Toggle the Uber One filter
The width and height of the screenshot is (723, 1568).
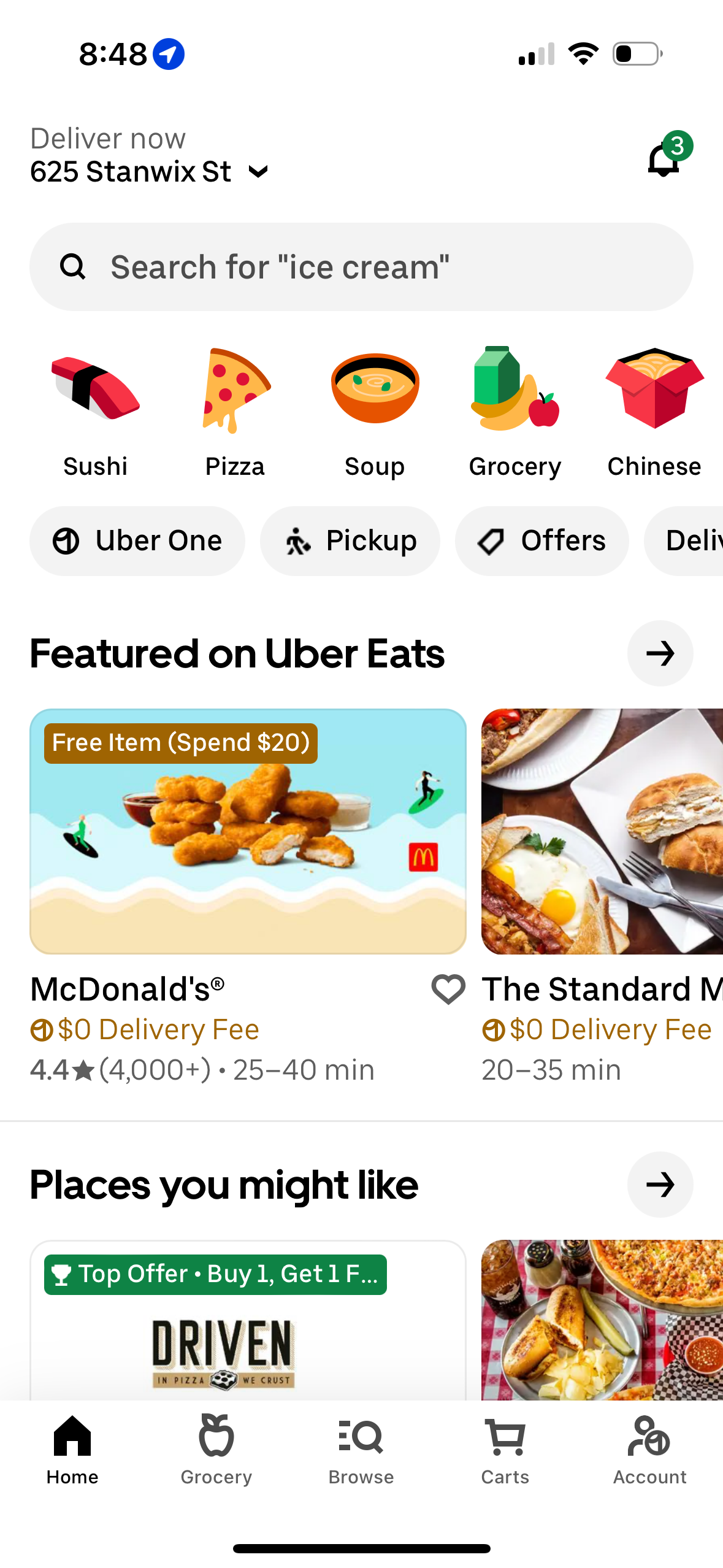[137, 540]
